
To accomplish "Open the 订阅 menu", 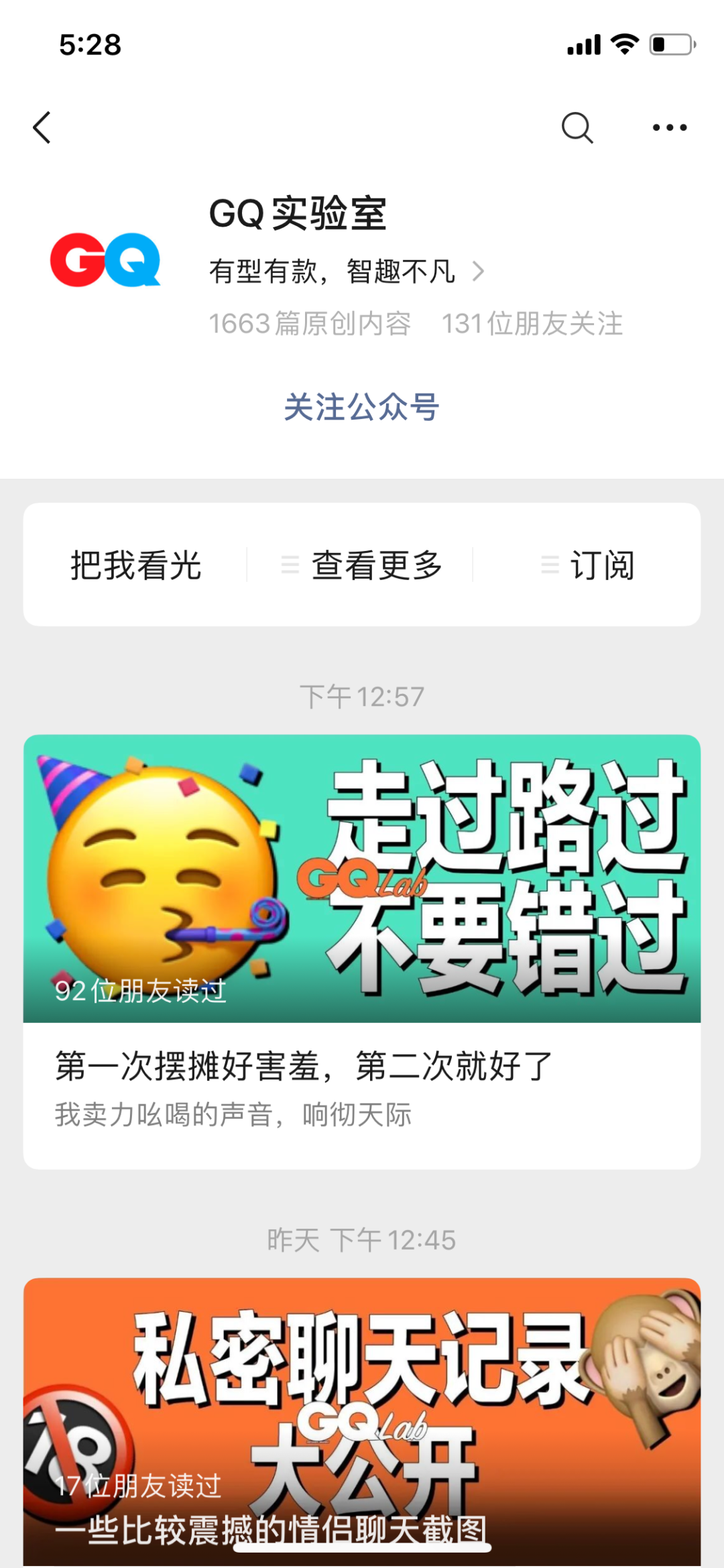I will coord(588,565).
